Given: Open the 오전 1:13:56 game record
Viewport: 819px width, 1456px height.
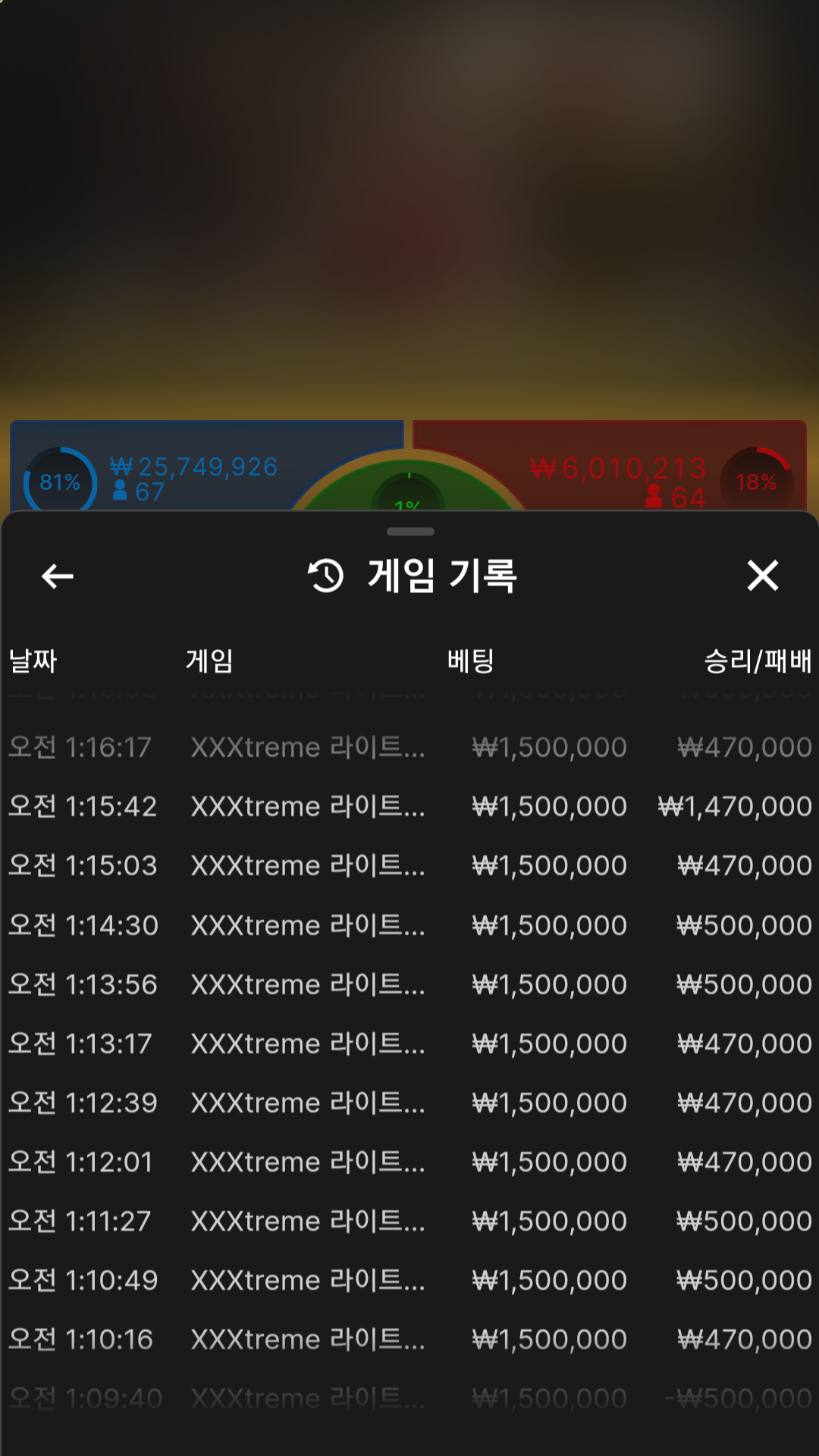Looking at the screenshot, I should click(409, 984).
